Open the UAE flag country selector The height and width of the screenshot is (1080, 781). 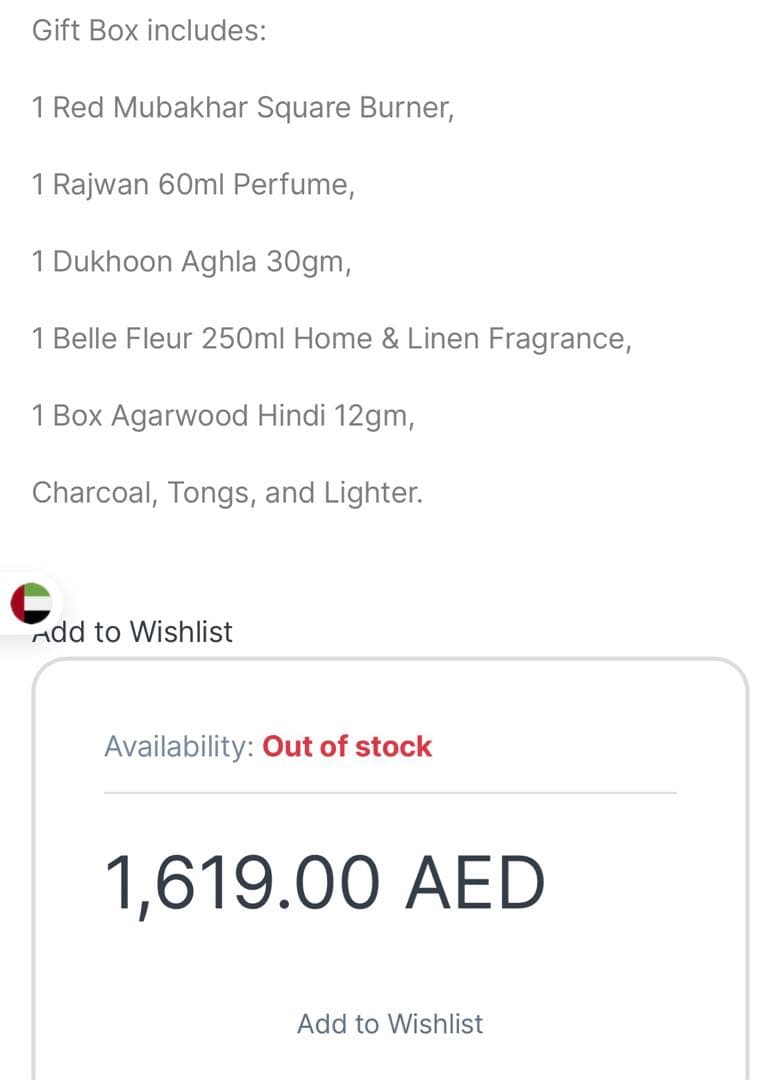(x=30, y=604)
